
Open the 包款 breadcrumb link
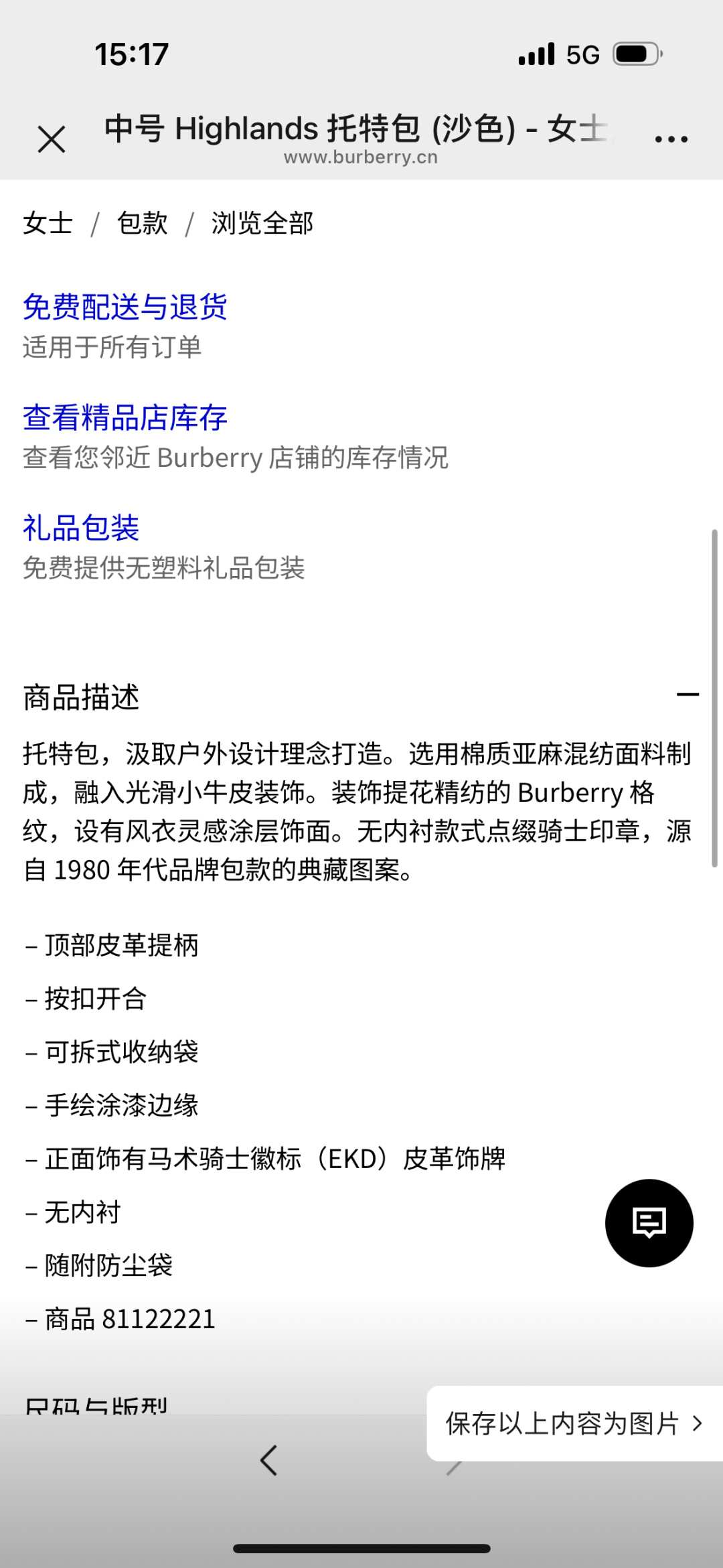[x=142, y=223]
